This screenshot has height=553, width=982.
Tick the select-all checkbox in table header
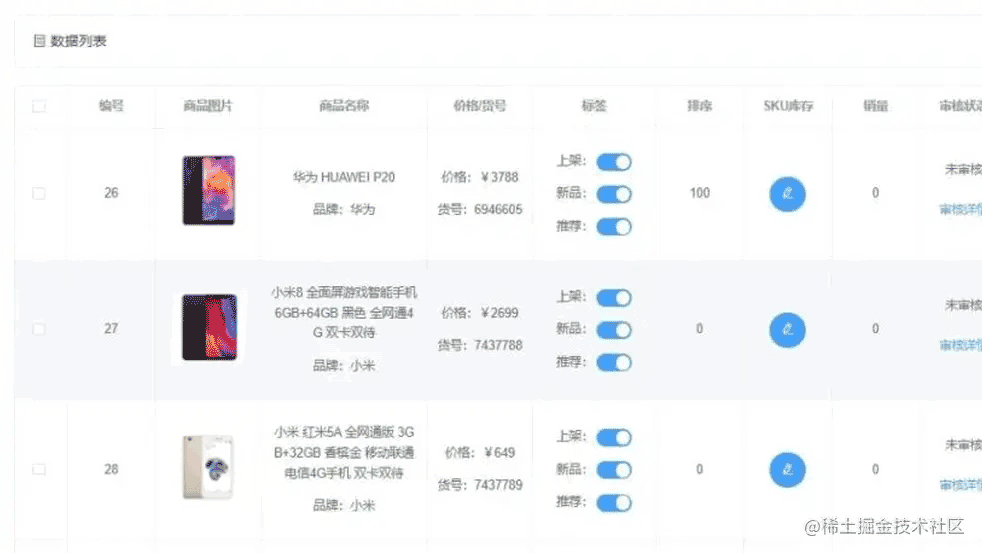(x=39, y=106)
